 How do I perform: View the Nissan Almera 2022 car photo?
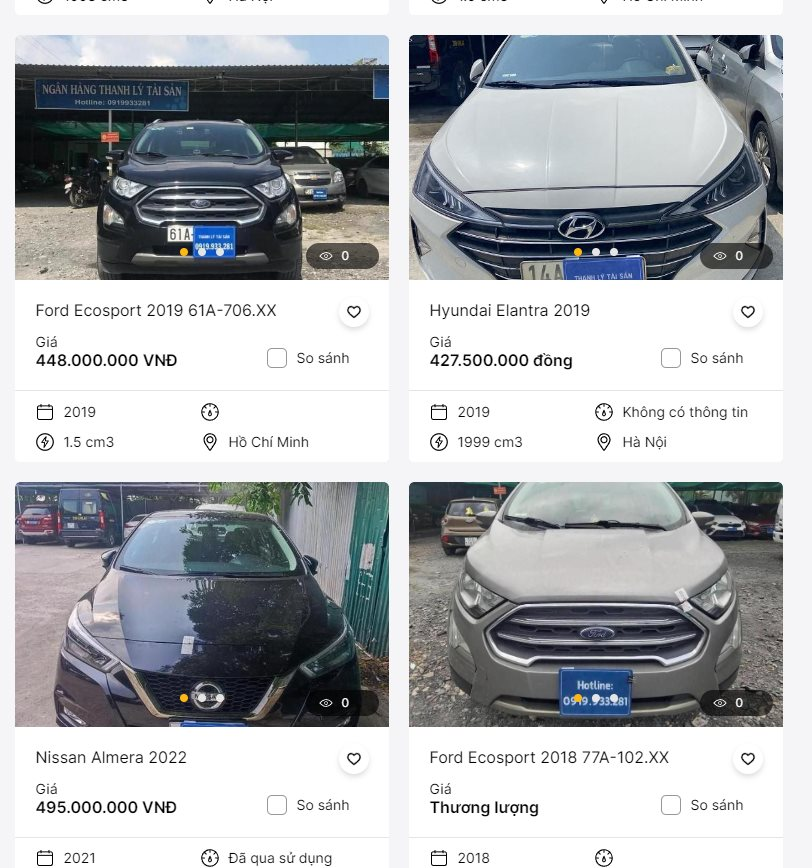click(x=202, y=604)
